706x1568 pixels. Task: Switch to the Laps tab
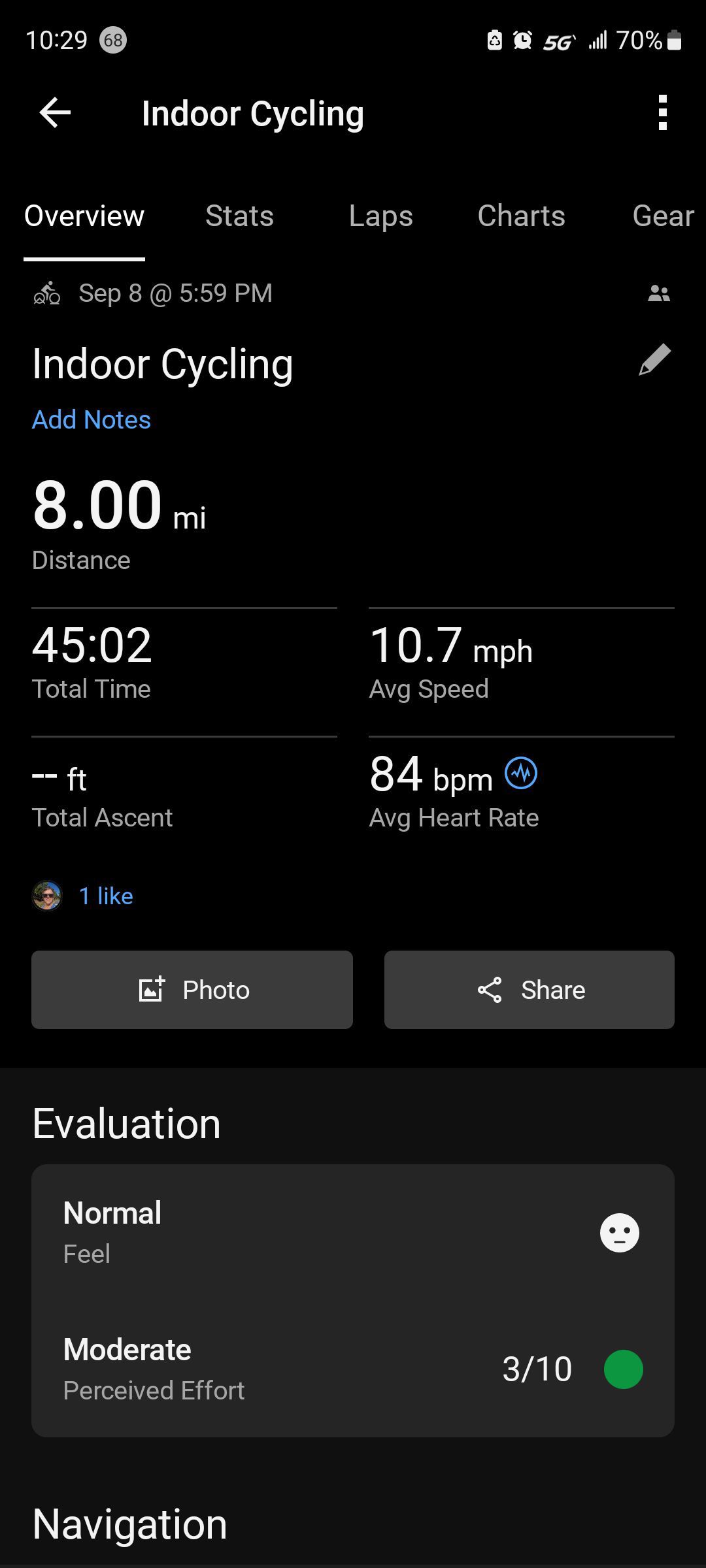(x=380, y=216)
